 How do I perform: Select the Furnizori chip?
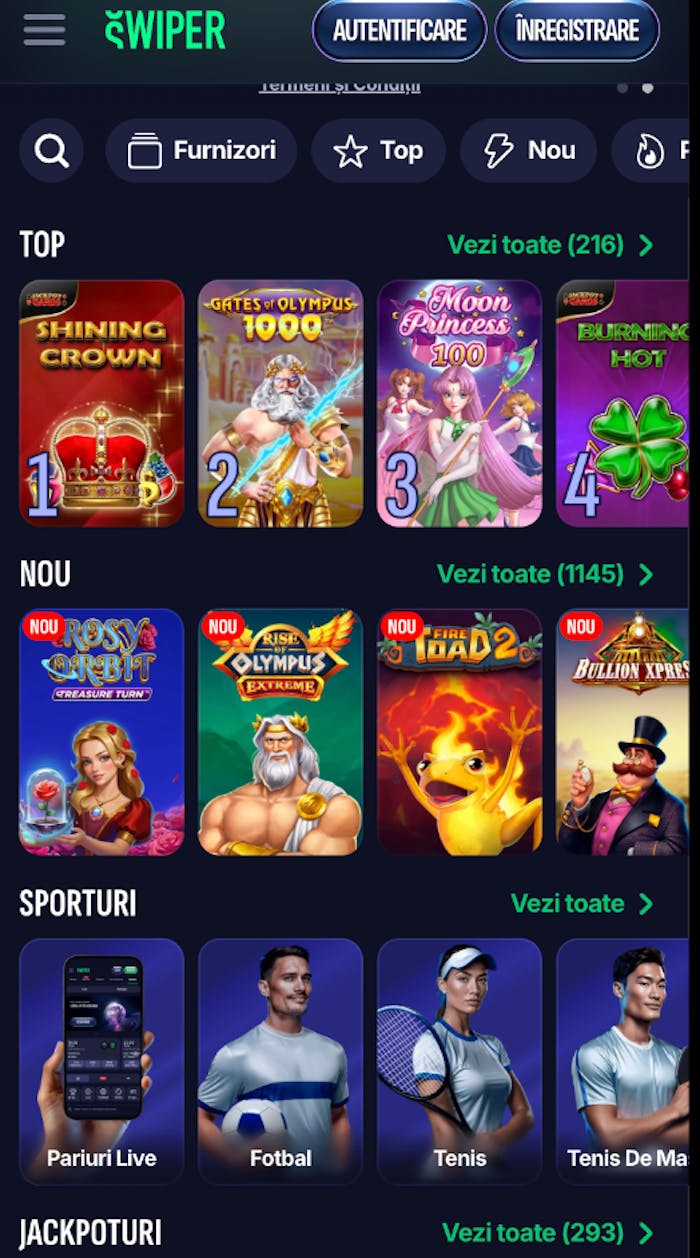(x=201, y=151)
